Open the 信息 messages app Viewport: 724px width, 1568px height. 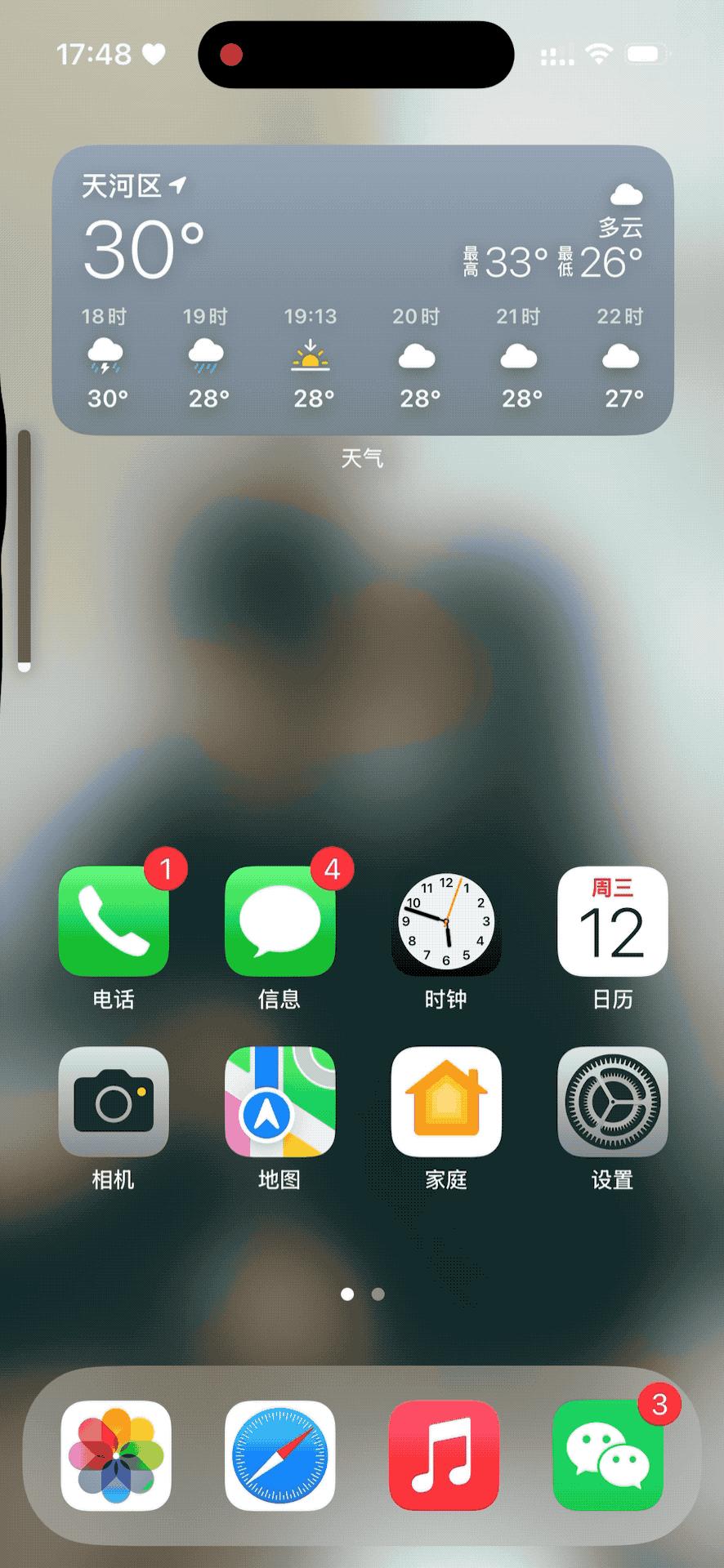[279, 921]
